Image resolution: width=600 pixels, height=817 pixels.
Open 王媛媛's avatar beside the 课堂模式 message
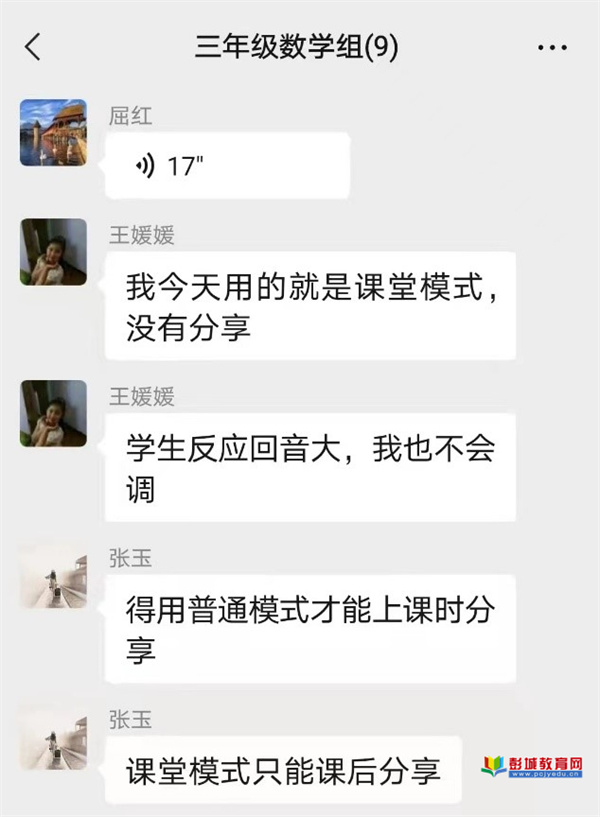pos(53,252)
